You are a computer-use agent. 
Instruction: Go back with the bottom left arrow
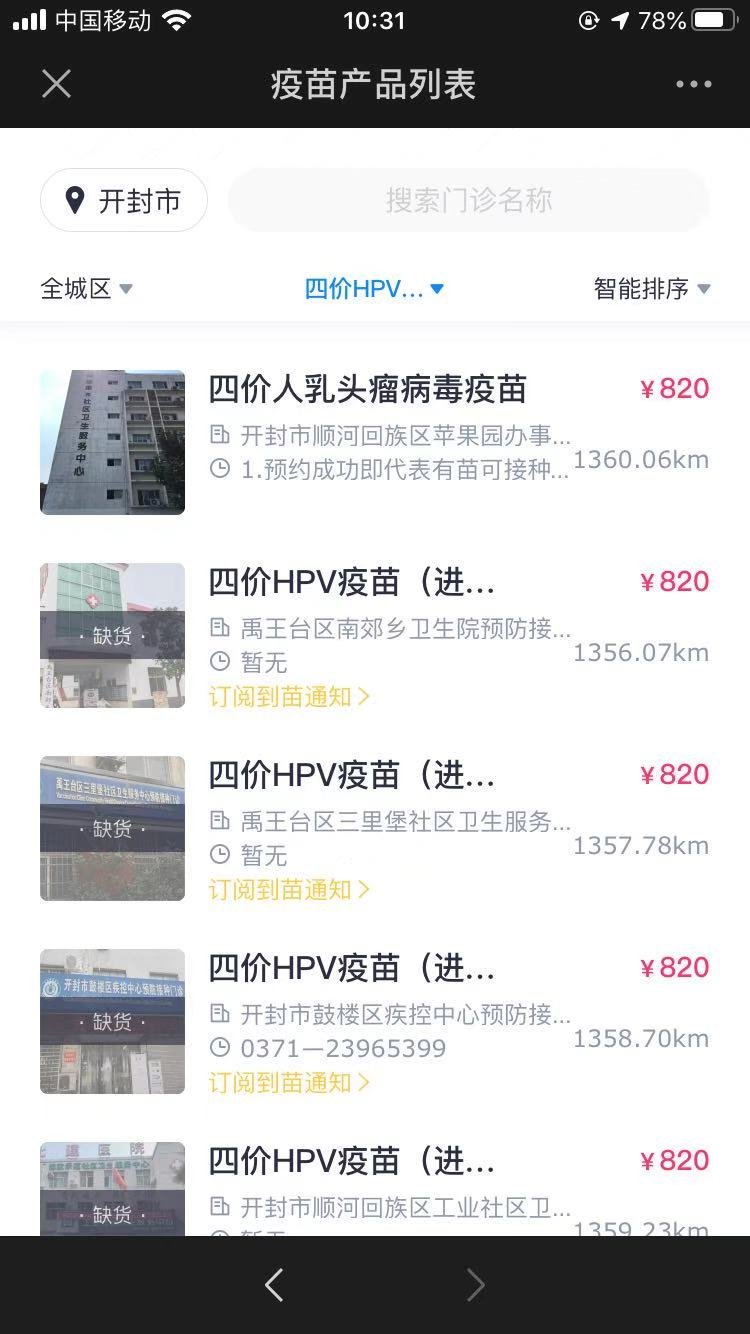click(274, 1285)
